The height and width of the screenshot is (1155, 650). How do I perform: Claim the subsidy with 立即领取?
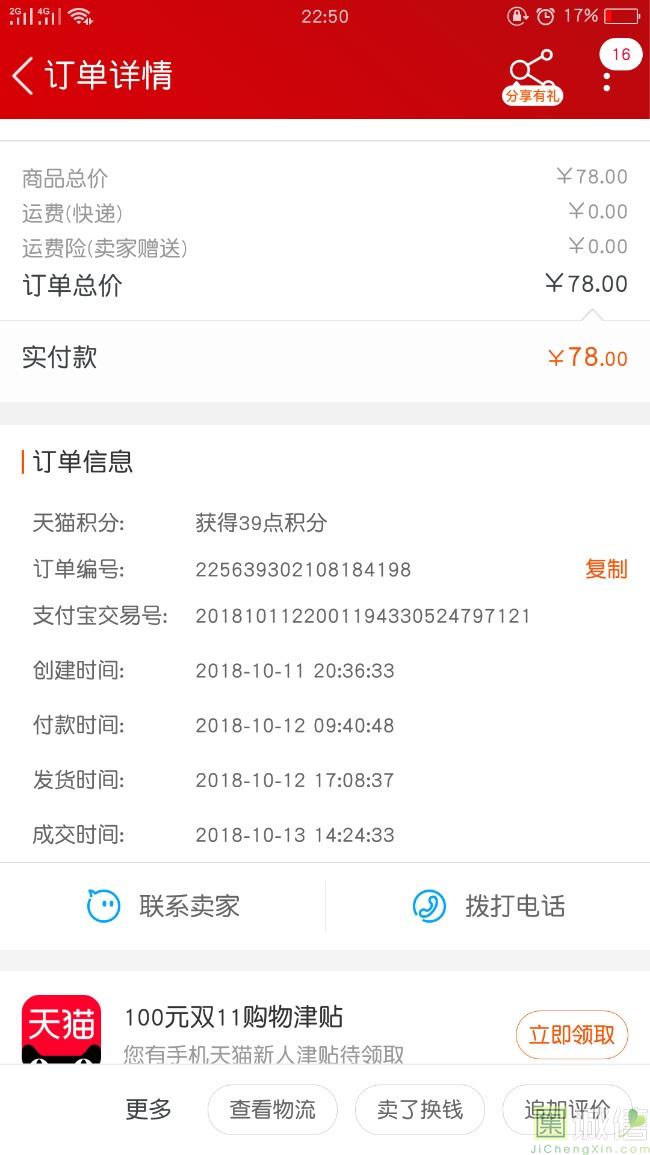(571, 1034)
